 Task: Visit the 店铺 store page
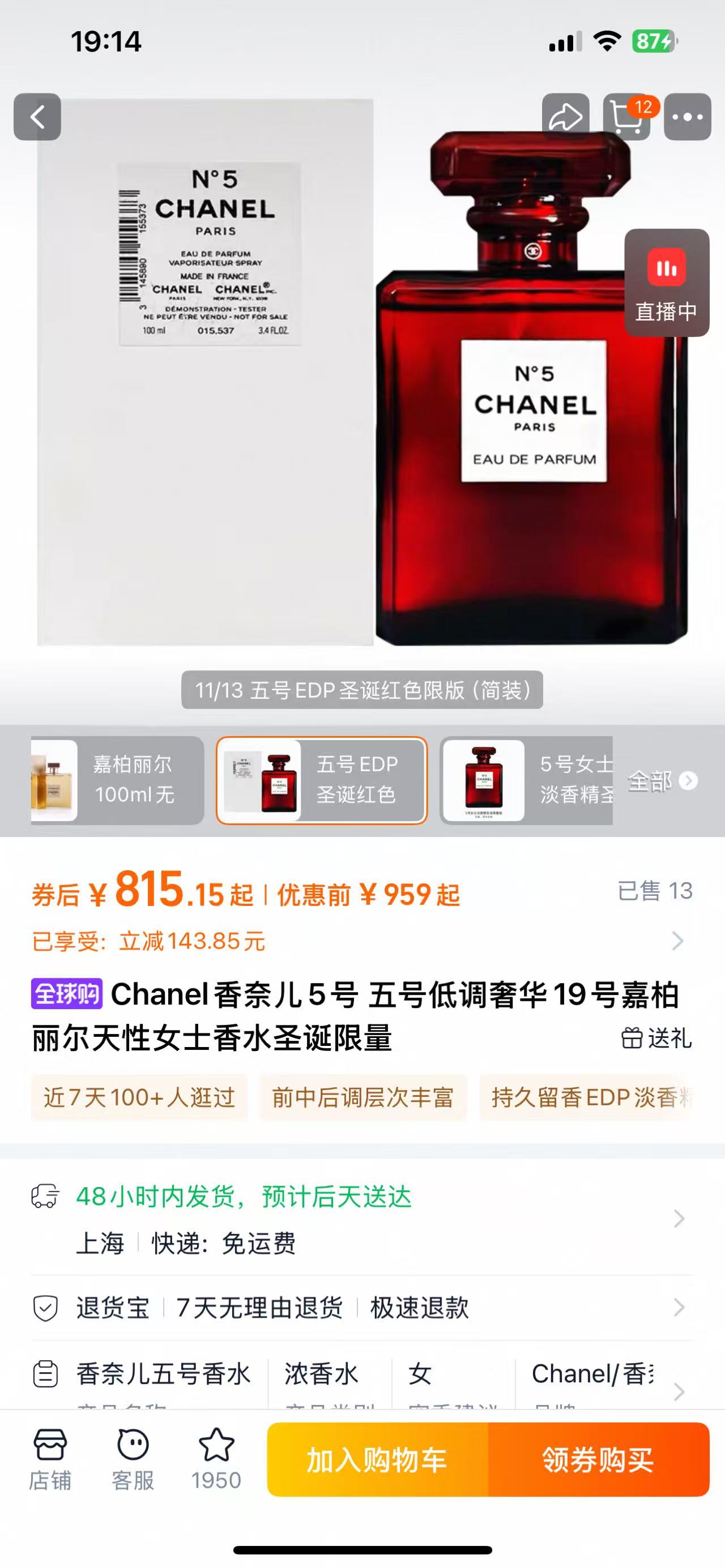(50, 1459)
